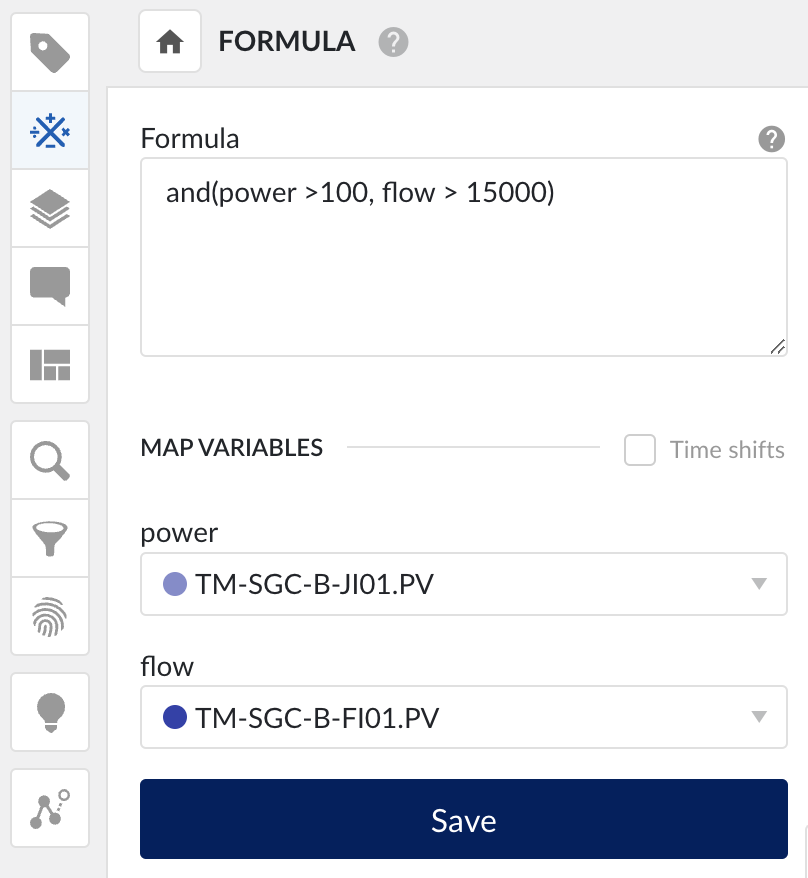Open the filter funnel sidebar icon
This screenshot has width=808, height=878.
pos(50,538)
